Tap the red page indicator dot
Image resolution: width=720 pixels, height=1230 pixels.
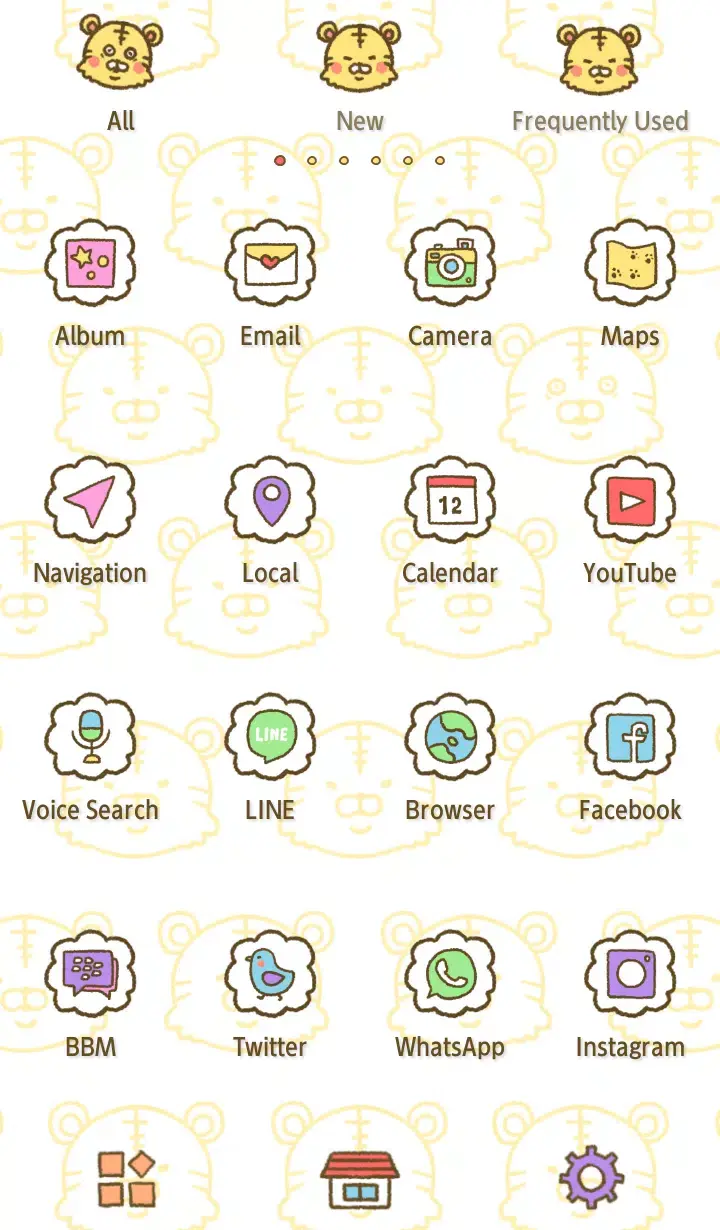281,160
